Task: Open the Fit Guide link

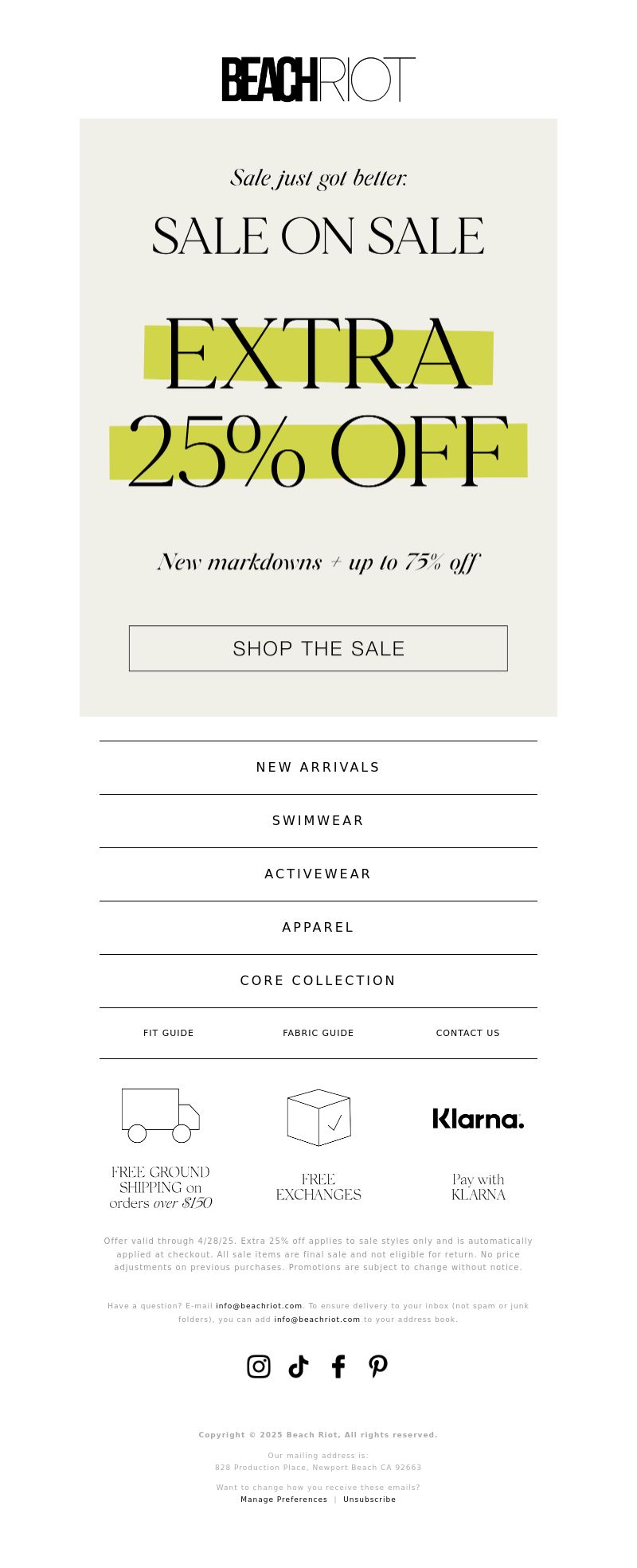Action: [169, 1033]
